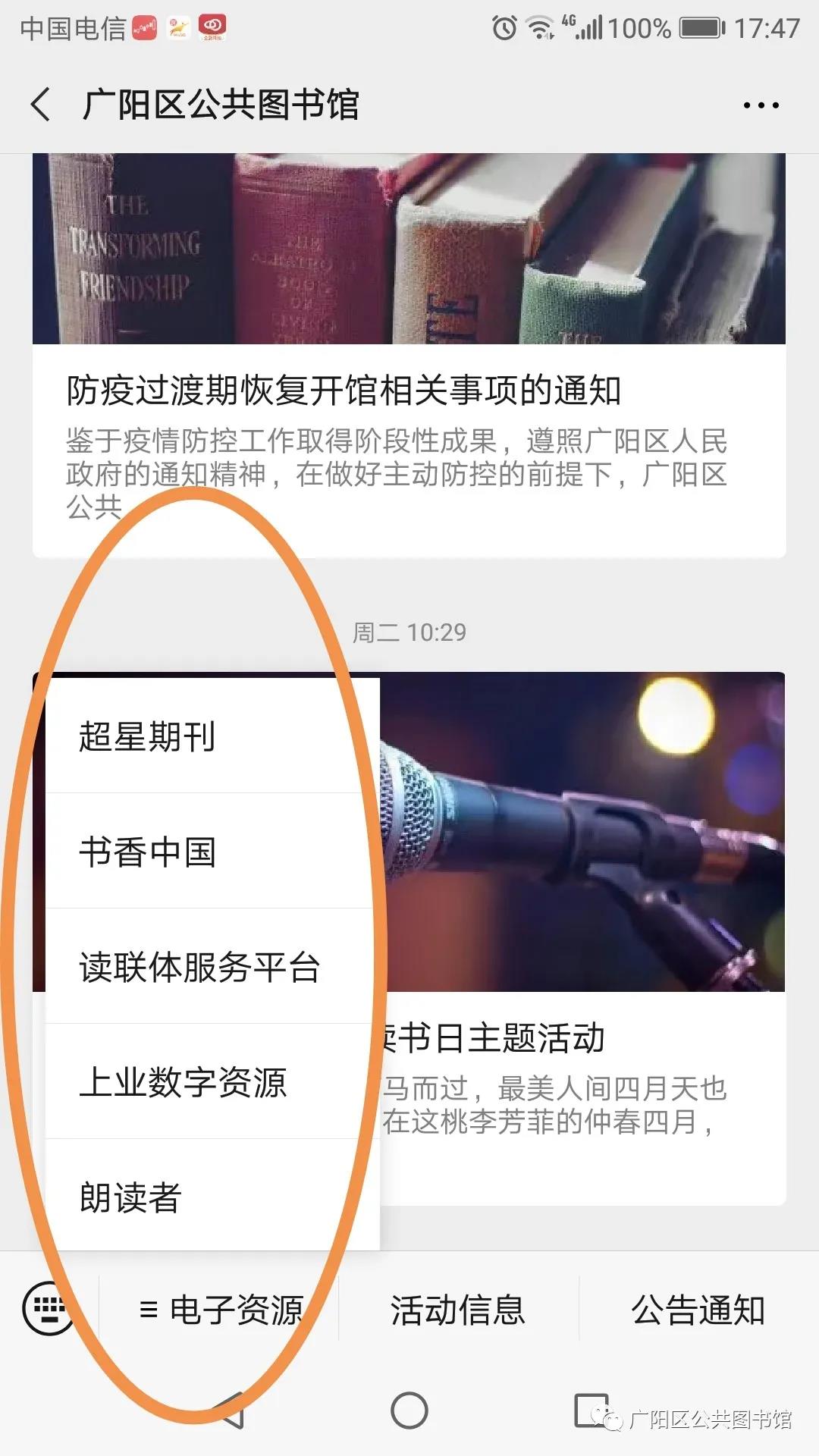Image resolution: width=819 pixels, height=1456 pixels.
Task: Switch to keyboard input mode
Action: (x=49, y=1308)
